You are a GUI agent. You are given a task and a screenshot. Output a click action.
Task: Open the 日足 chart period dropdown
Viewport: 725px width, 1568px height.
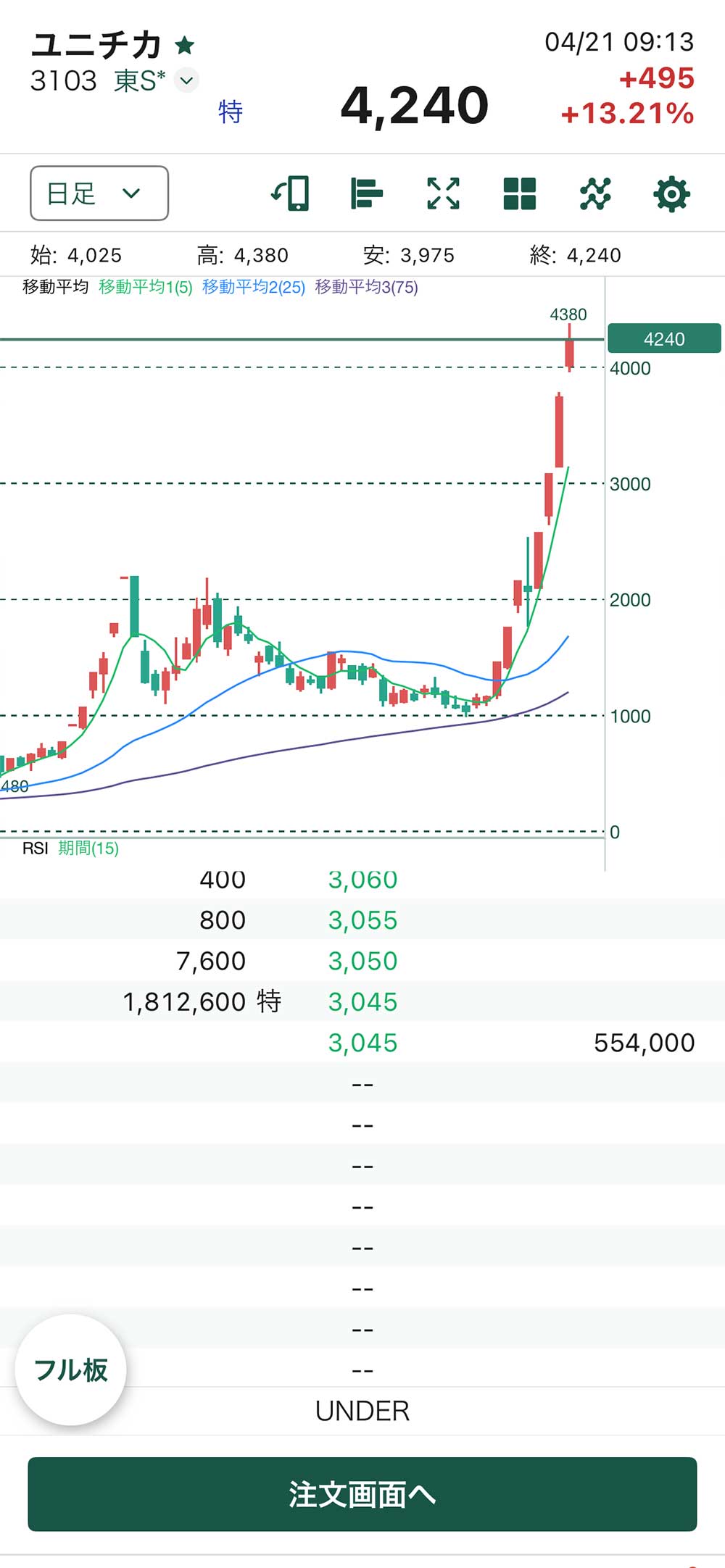click(x=99, y=193)
